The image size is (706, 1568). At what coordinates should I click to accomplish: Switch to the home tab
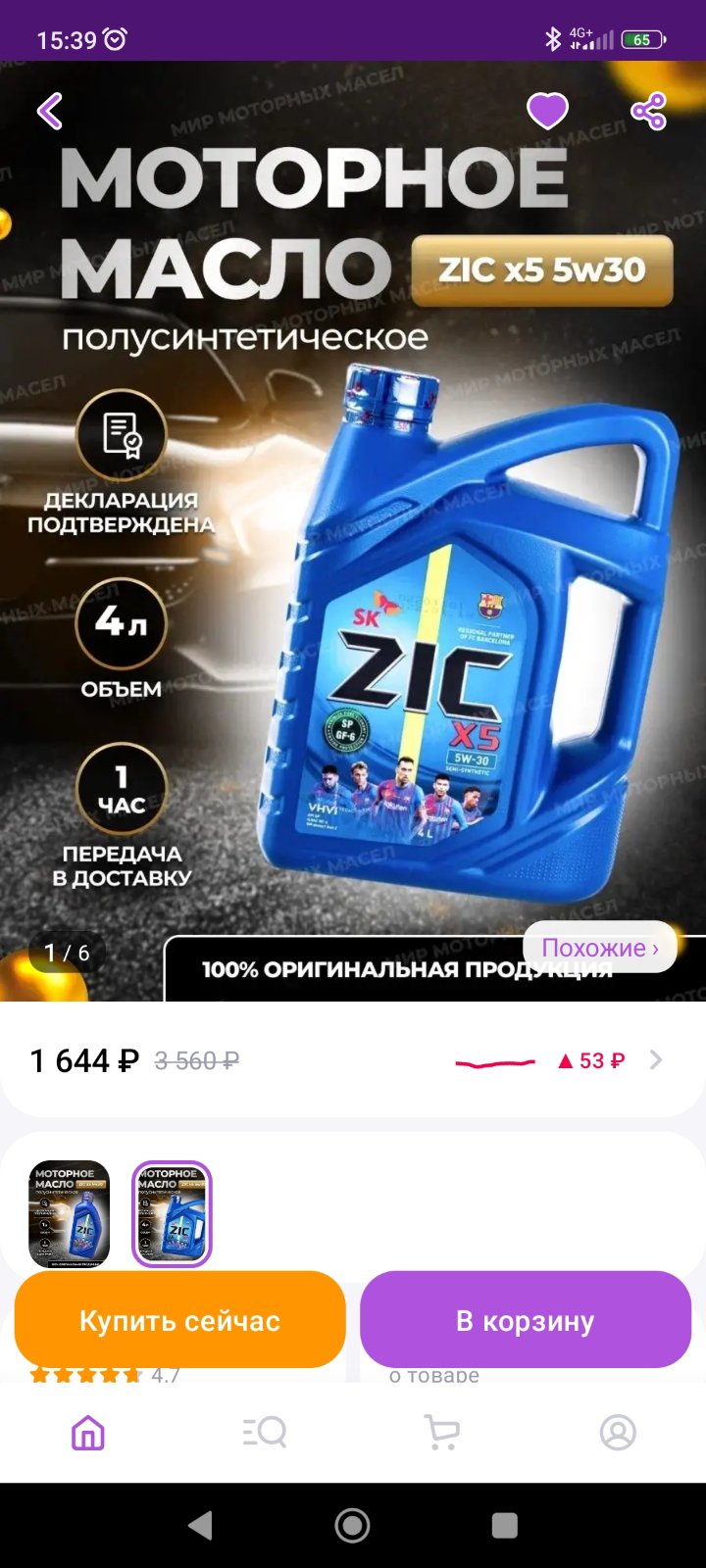[x=88, y=1433]
